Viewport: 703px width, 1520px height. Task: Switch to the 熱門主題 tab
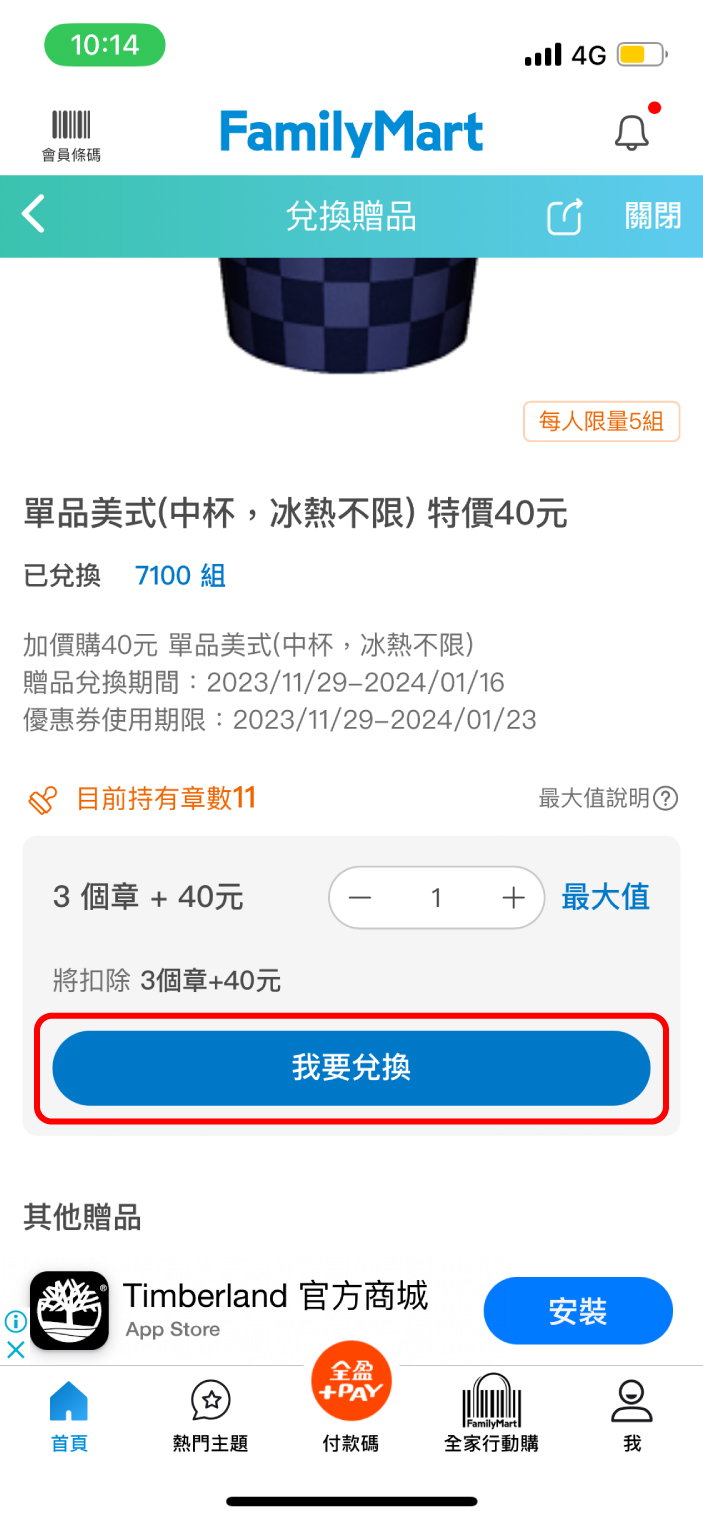[x=210, y=1415]
